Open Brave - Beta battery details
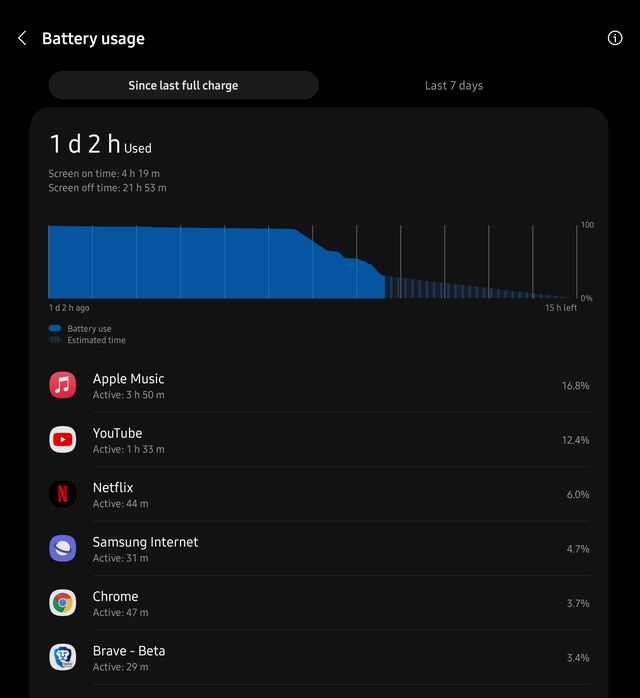The image size is (640, 698). (318, 657)
